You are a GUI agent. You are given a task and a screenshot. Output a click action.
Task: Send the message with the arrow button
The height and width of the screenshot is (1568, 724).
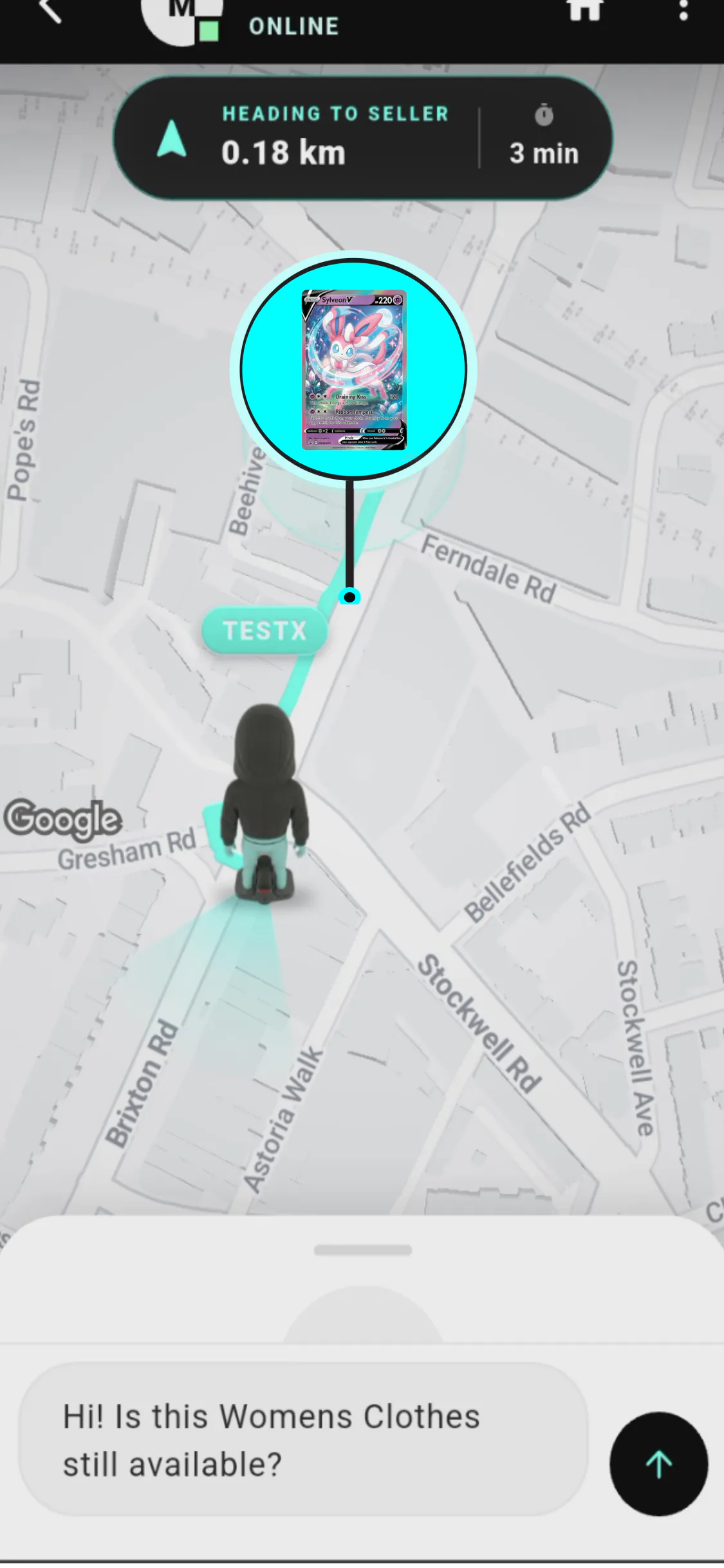(x=659, y=1464)
